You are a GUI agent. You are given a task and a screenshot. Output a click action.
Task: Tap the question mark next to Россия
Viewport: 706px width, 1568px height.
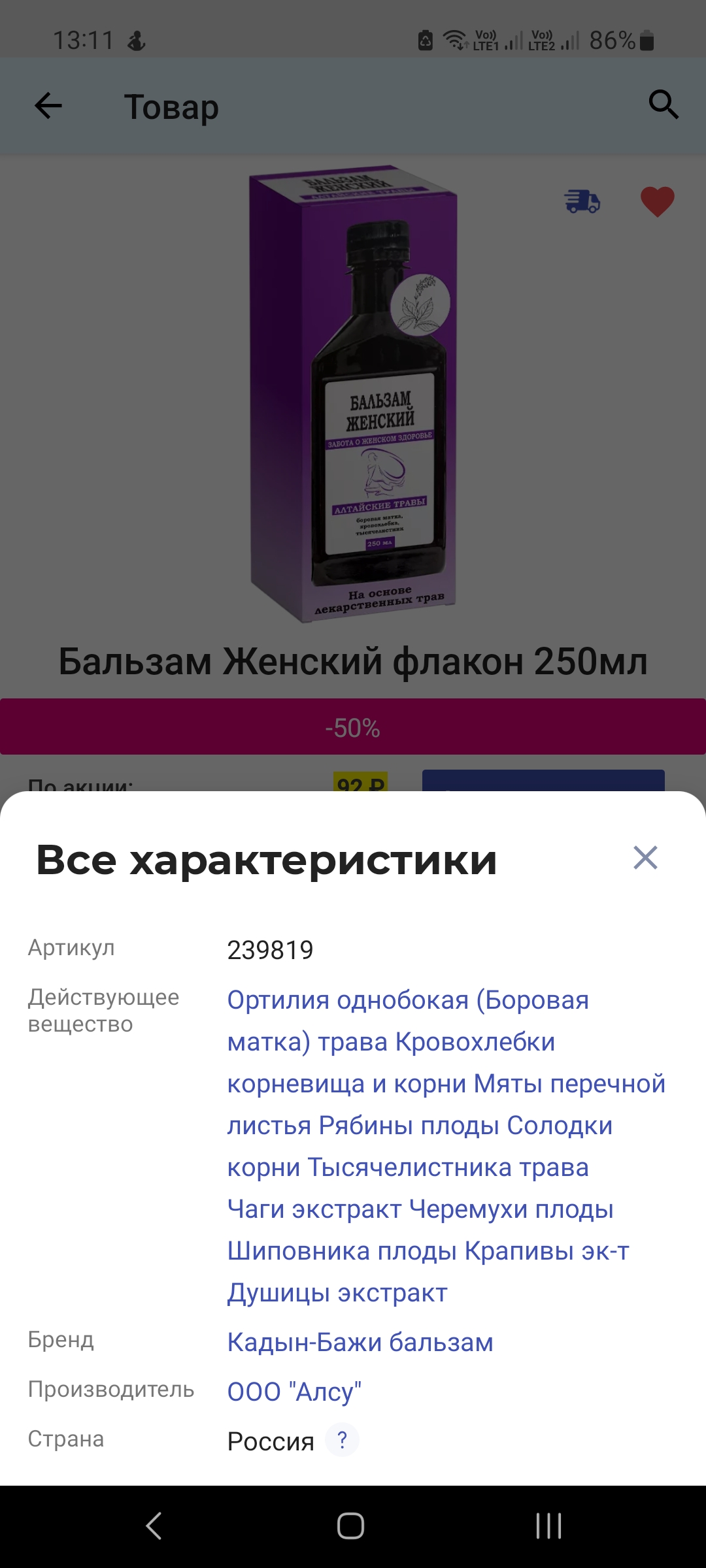pyautogui.click(x=342, y=1440)
